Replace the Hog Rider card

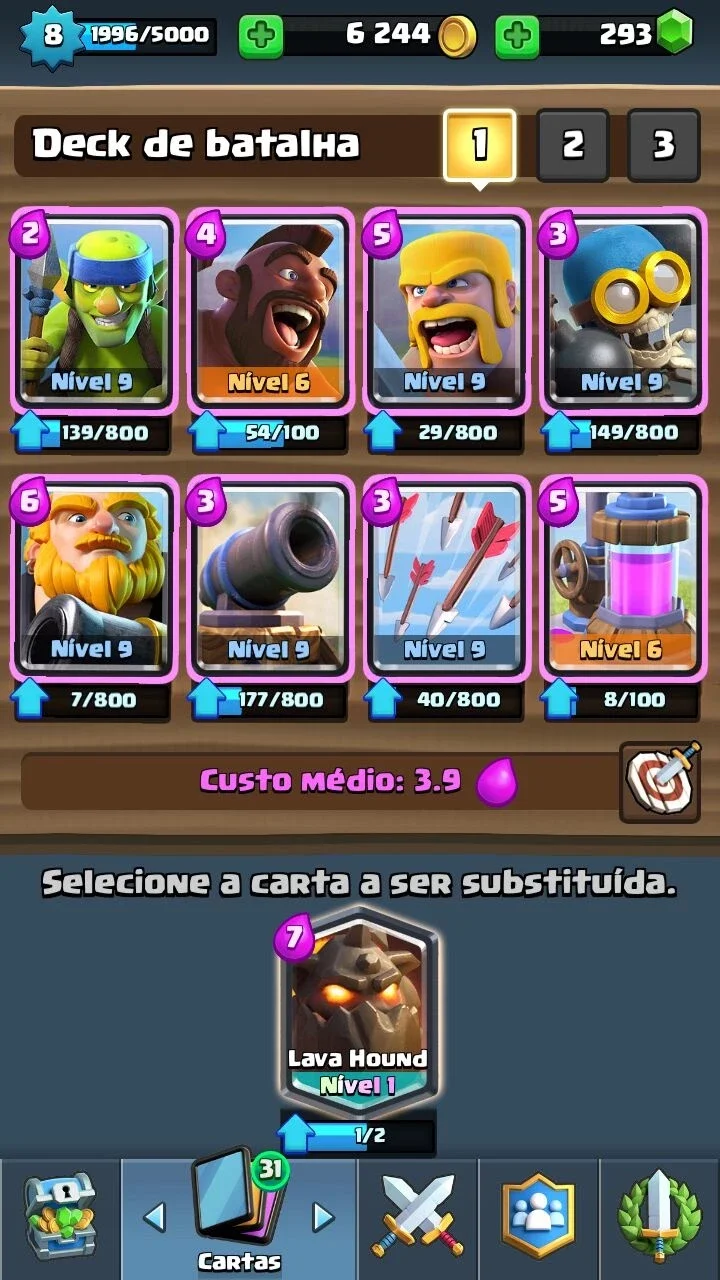click(x=269, y=310)
